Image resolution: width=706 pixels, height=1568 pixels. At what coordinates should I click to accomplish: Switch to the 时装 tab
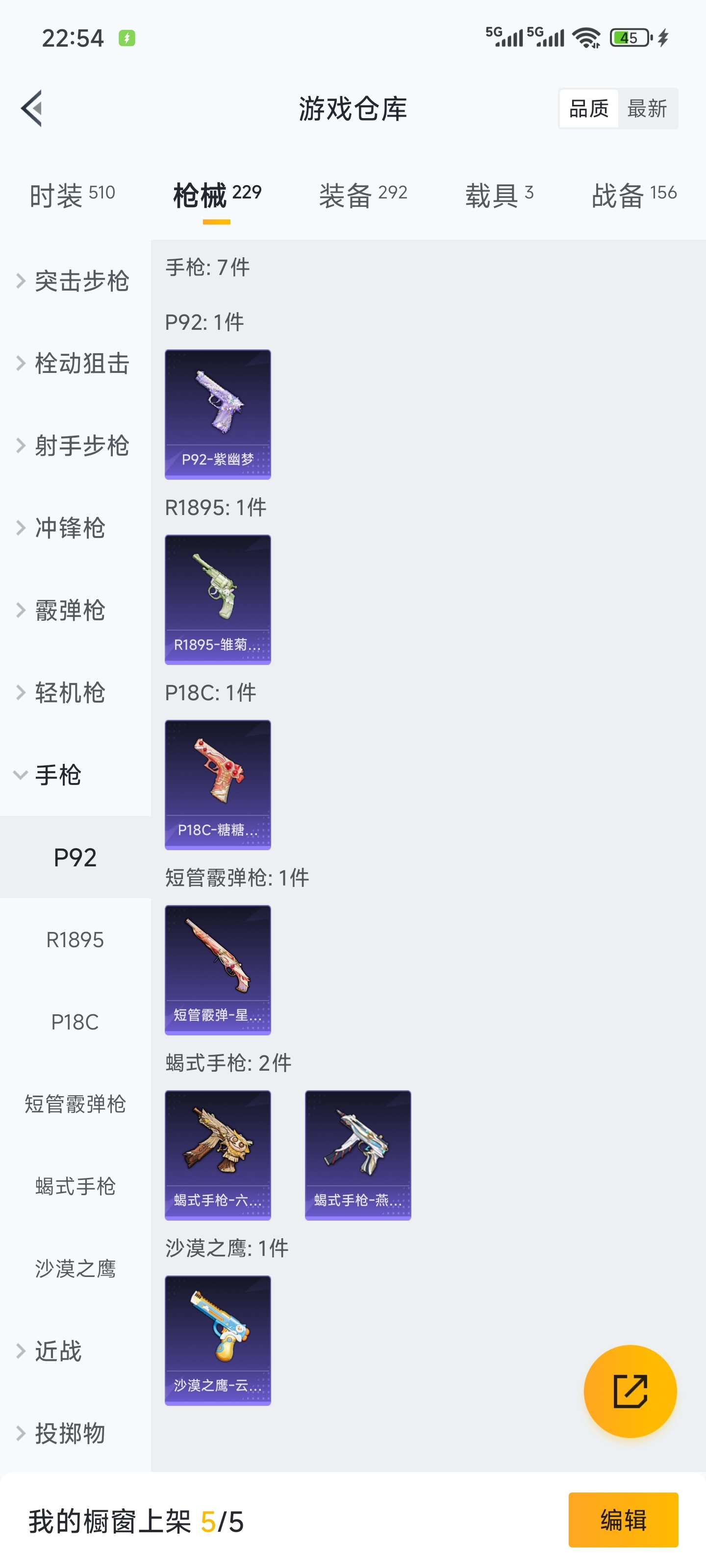pyautogui.click(x=72, y=195)
